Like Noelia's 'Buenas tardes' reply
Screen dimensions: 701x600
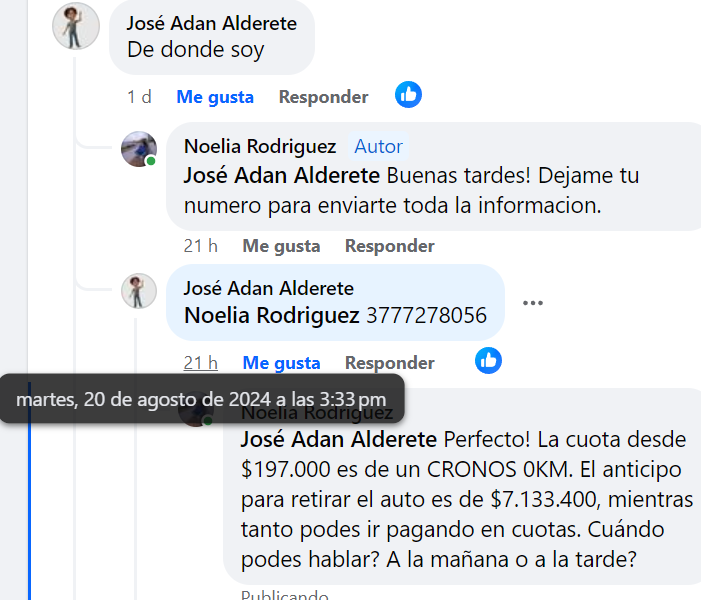point(281,246)
